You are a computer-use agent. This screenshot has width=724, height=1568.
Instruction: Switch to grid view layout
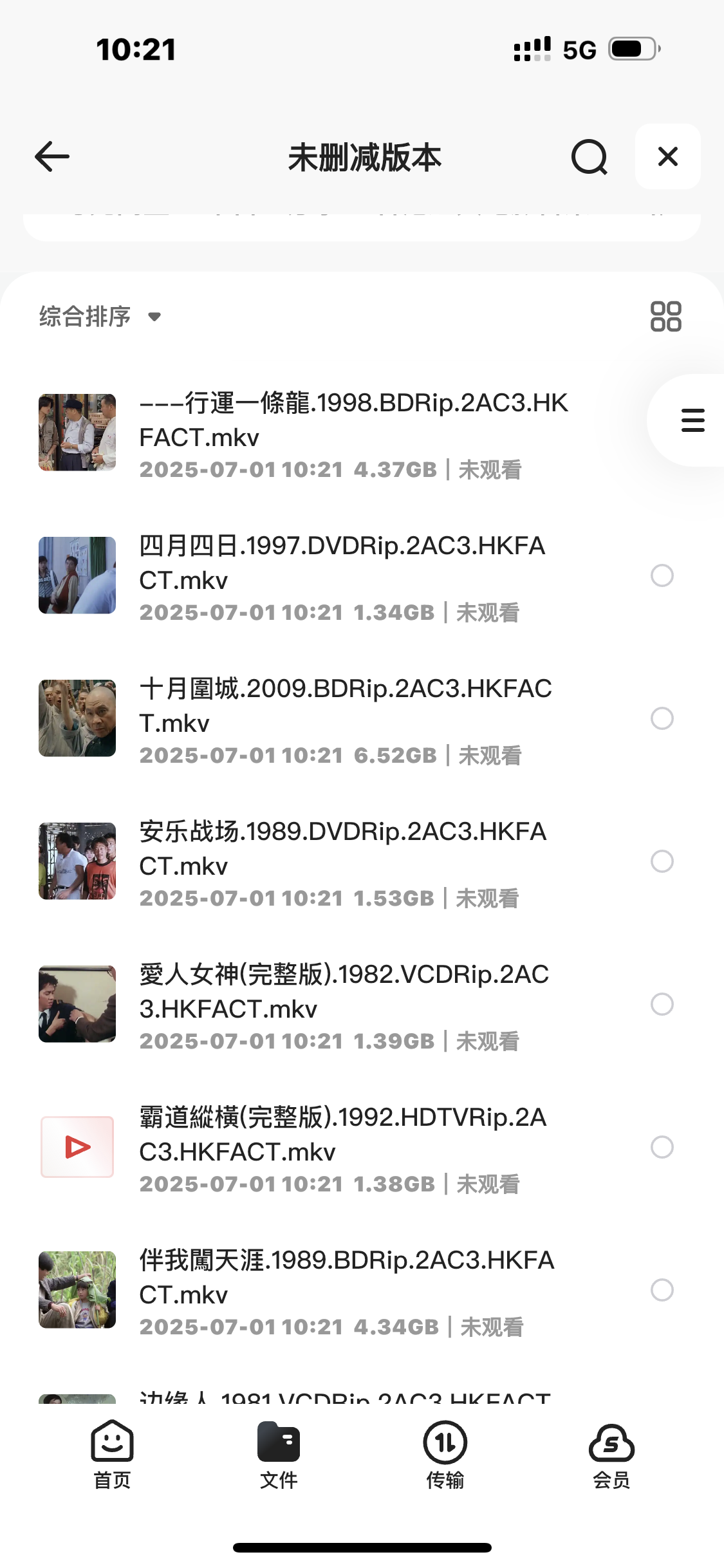pyautogui.click(x=665, y=317)
